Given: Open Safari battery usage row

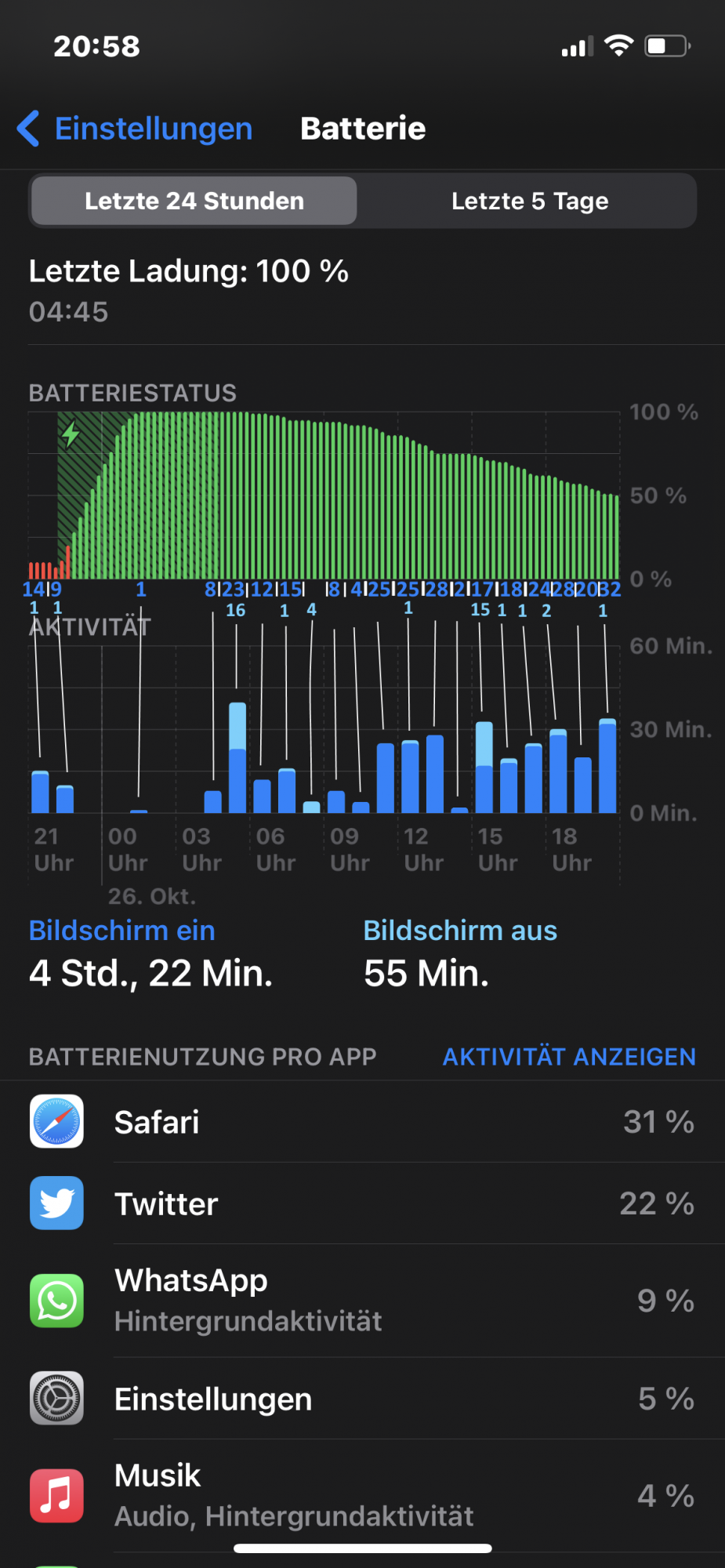Looking at the screenshot, I should (362, 1122).
